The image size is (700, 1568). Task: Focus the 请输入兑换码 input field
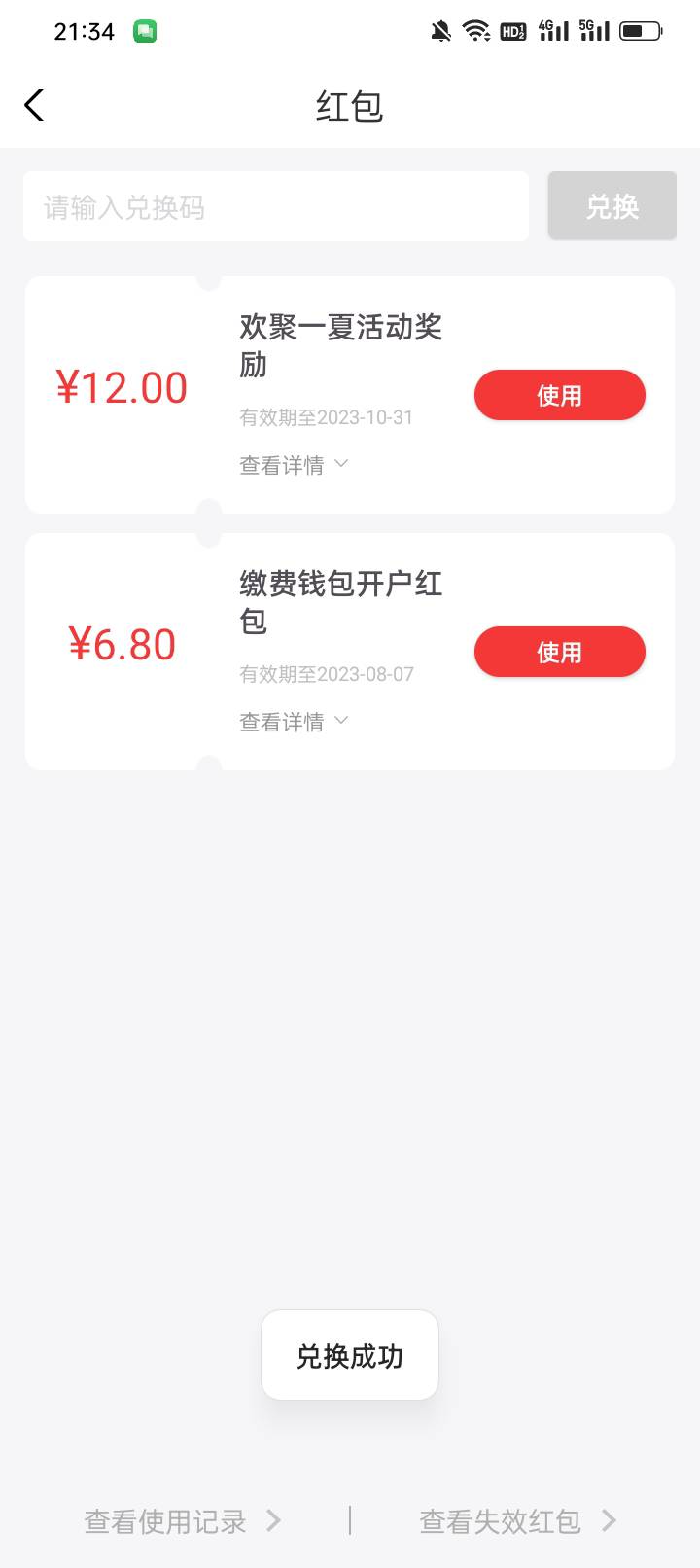(276, 206)
